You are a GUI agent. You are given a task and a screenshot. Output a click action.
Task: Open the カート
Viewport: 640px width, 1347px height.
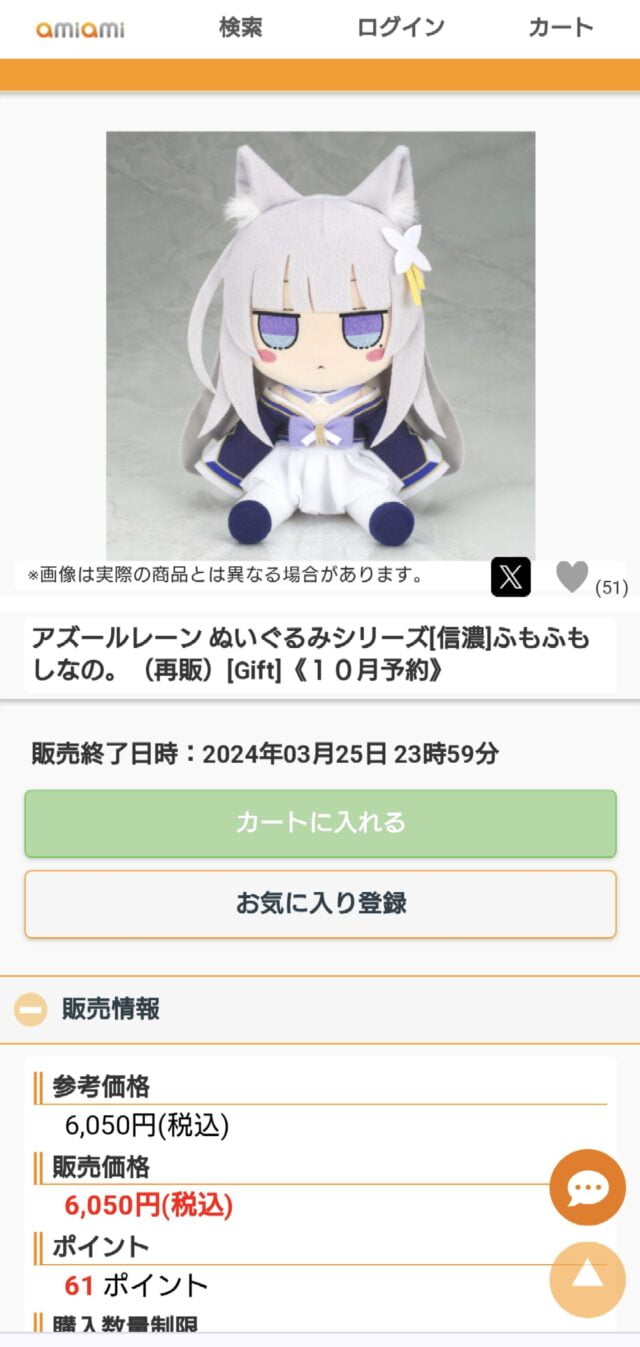tap(560, 28)
